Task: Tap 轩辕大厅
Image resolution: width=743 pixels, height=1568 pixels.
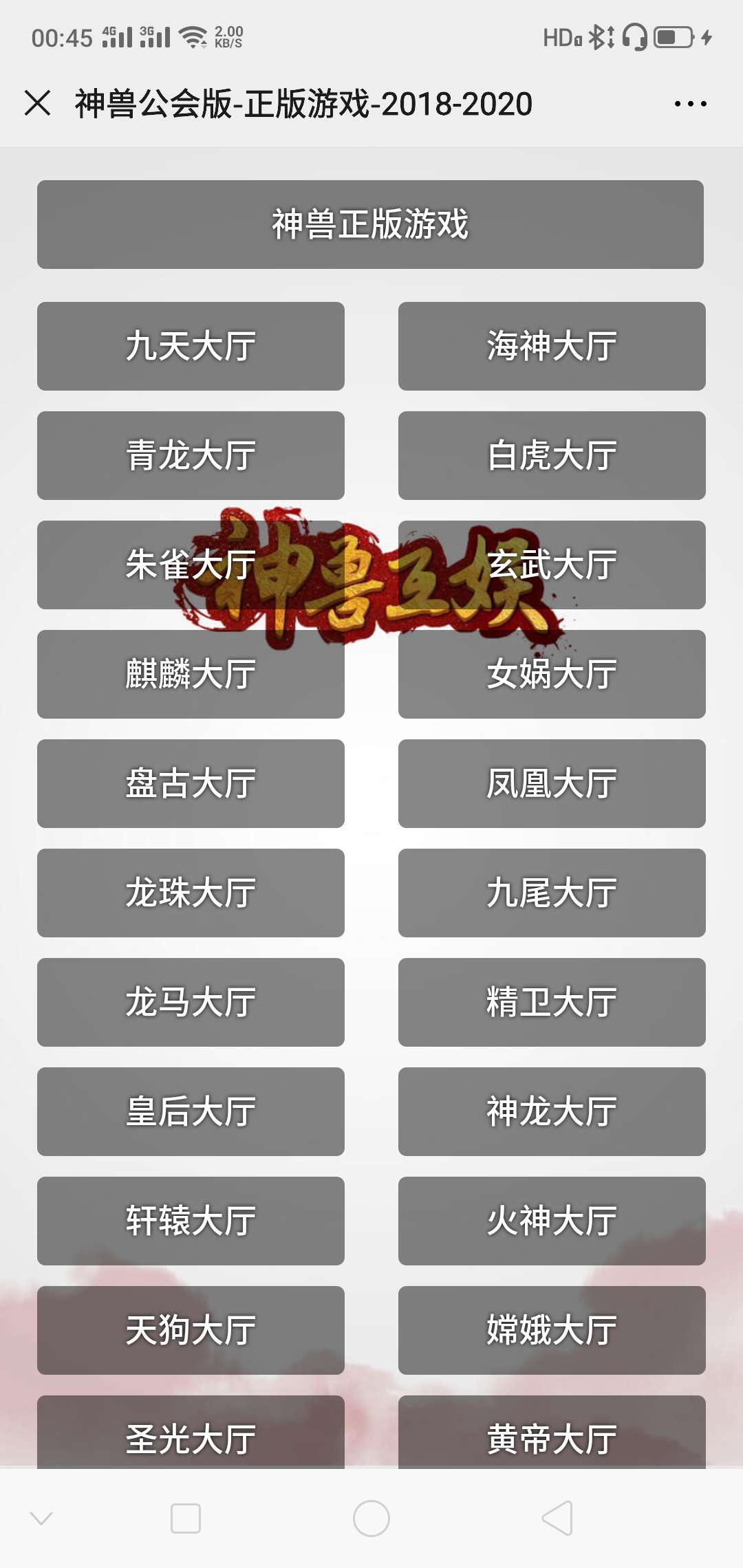Action: [191, 1221]
